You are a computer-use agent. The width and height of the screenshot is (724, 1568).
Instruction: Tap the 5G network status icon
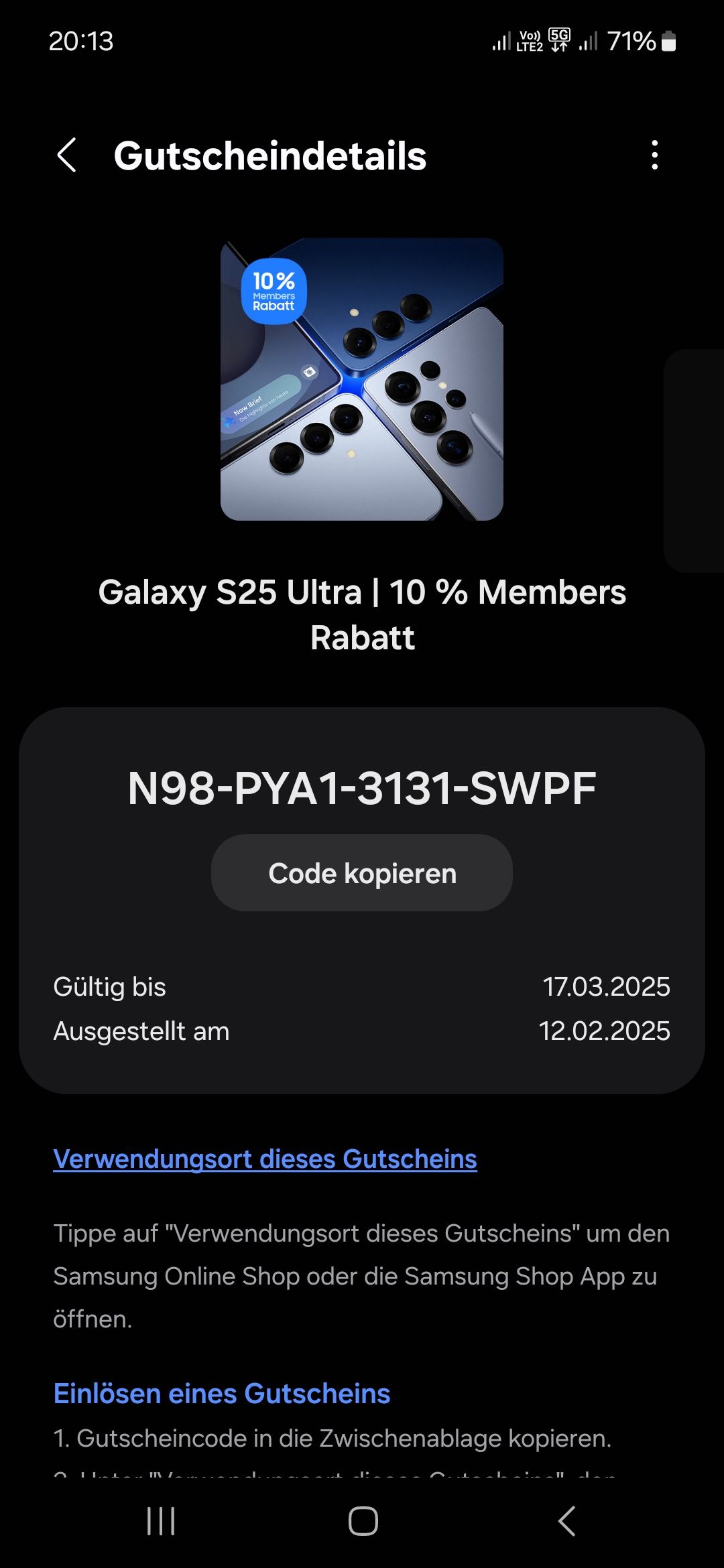(x=558, y=42)
